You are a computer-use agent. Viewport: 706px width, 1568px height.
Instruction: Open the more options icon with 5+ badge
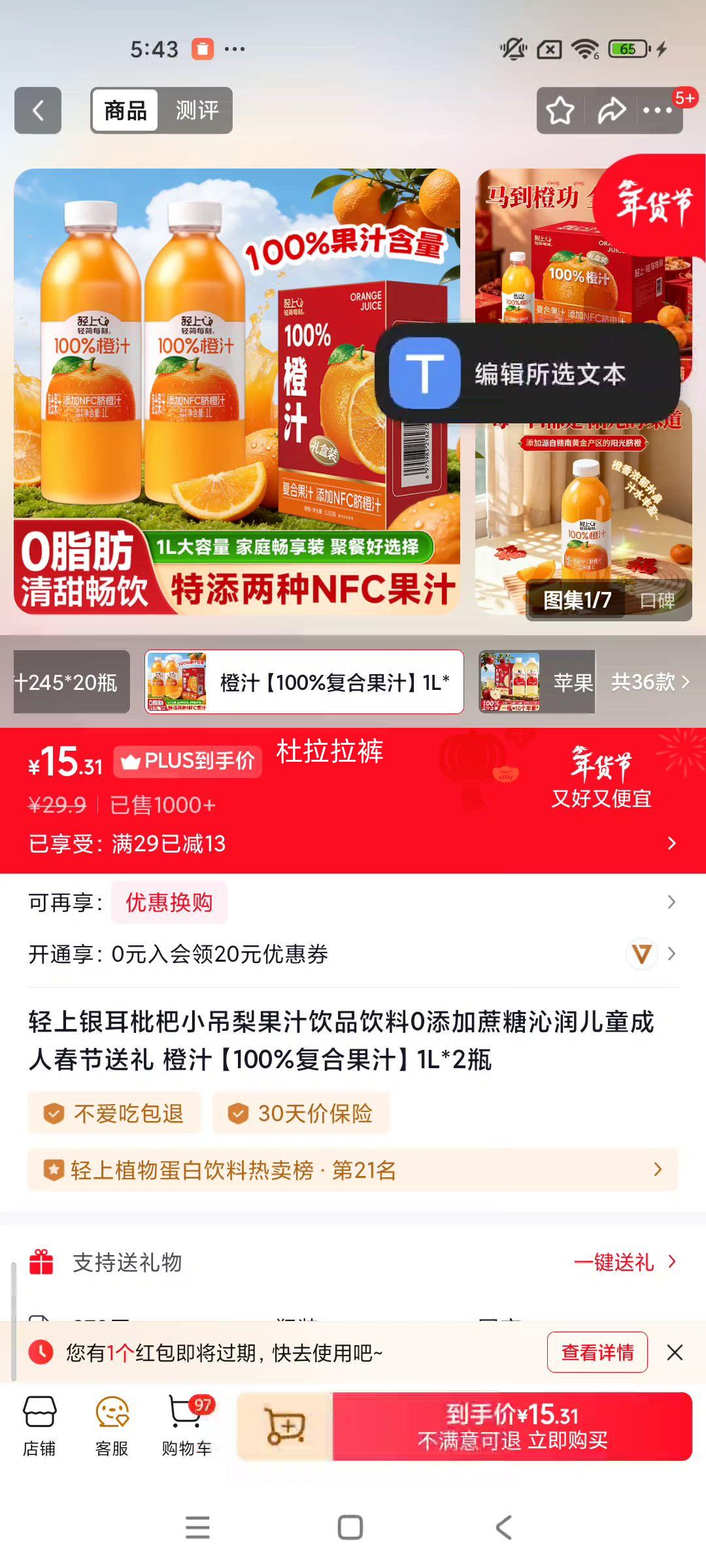(x=658, y=111)
